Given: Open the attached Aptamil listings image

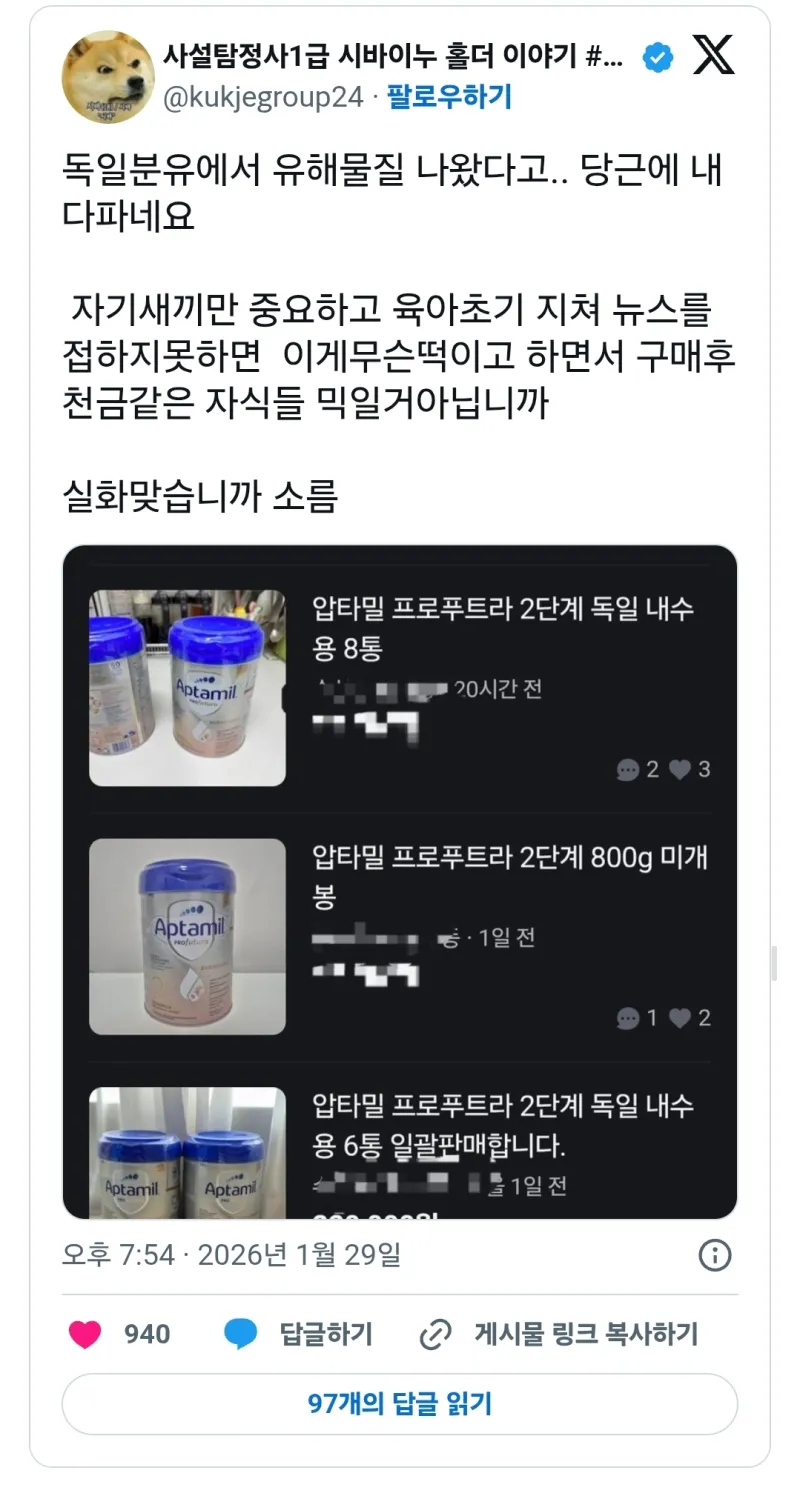Looking at the screenshot, I should point(400,882).
